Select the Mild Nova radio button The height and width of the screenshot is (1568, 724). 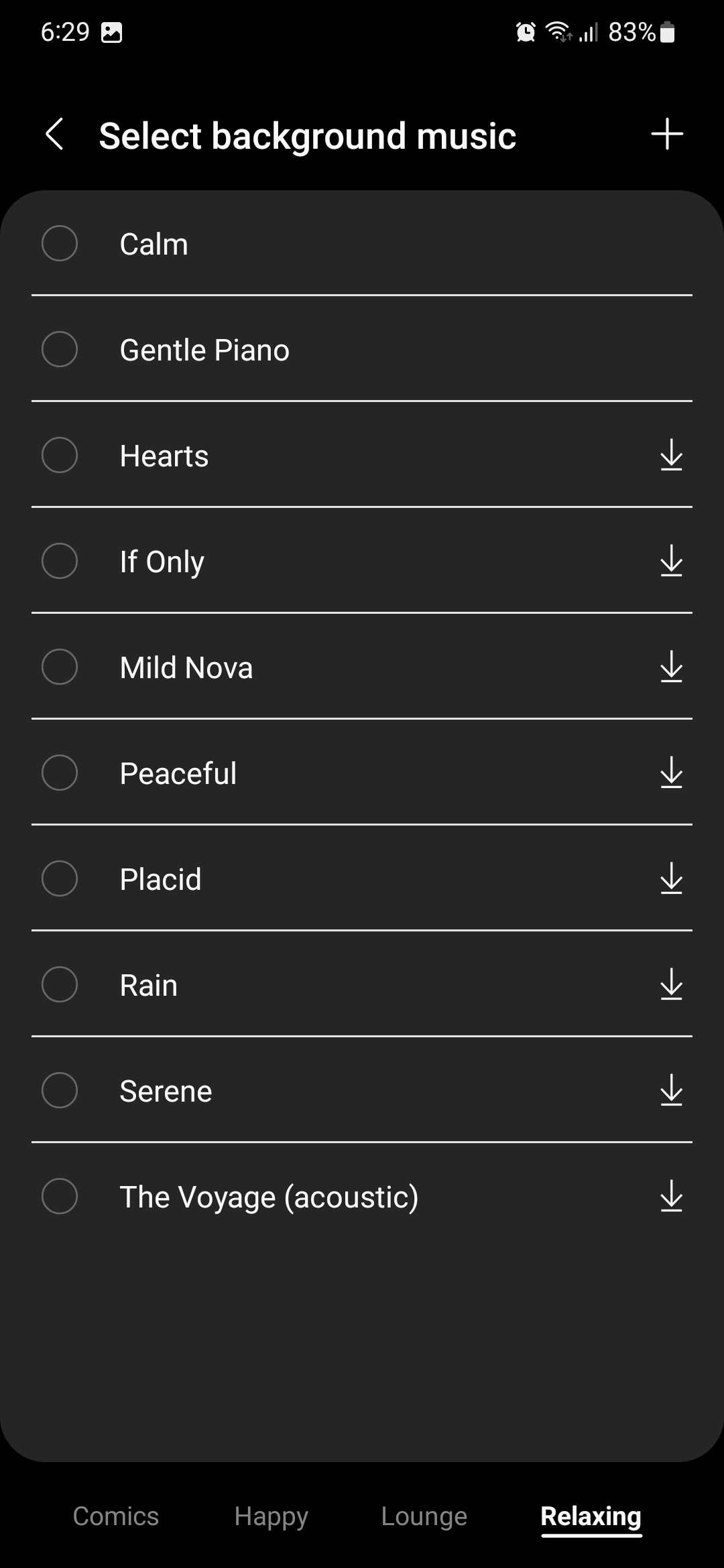pos(60,667)
